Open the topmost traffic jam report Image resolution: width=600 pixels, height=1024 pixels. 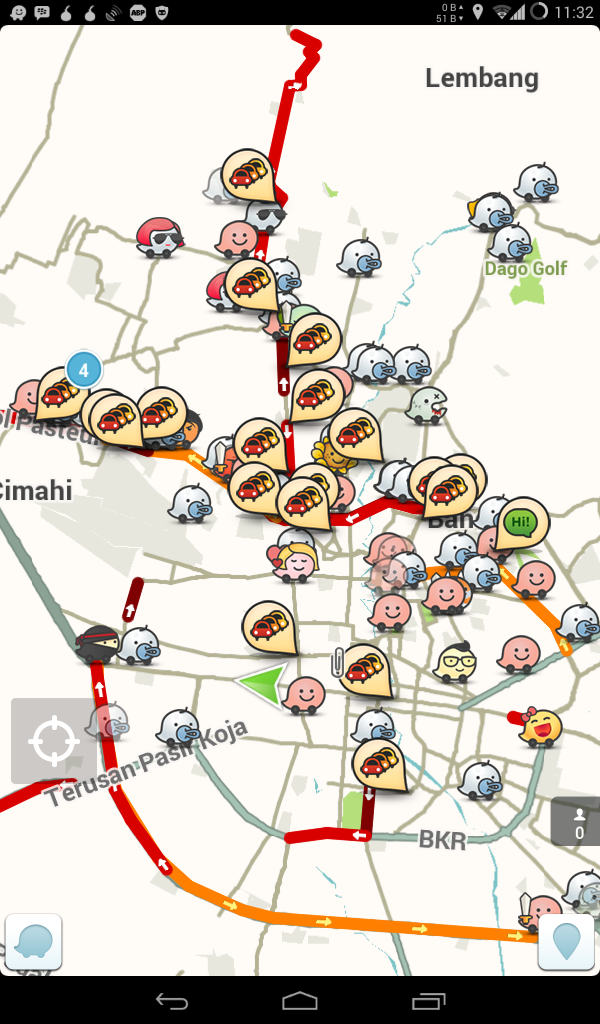249,175
